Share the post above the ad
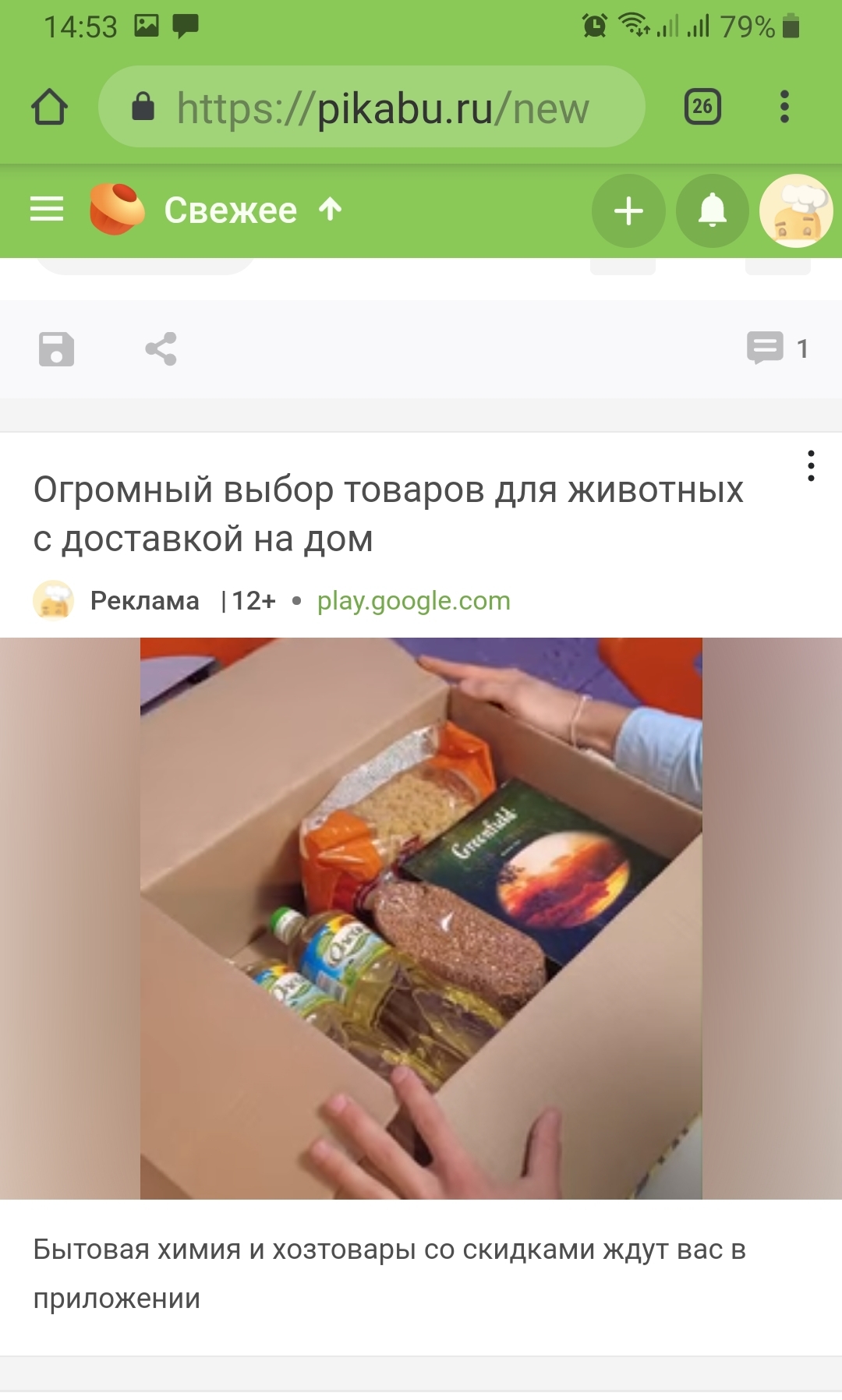This screenshot has height=1400, width=842. coord(161,348)
